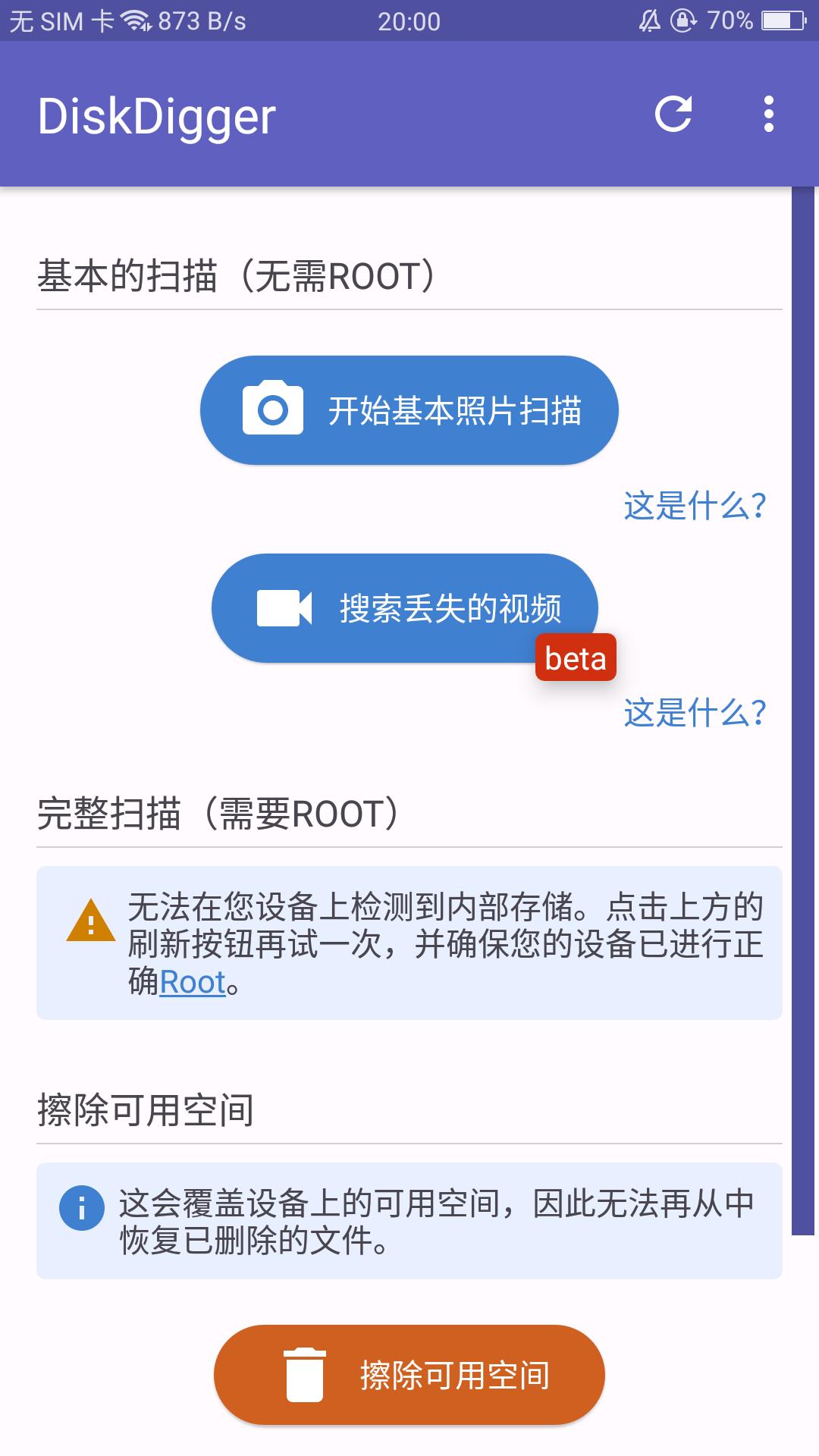
Task: Open the Root link in the warning
Action: (193, 982)
